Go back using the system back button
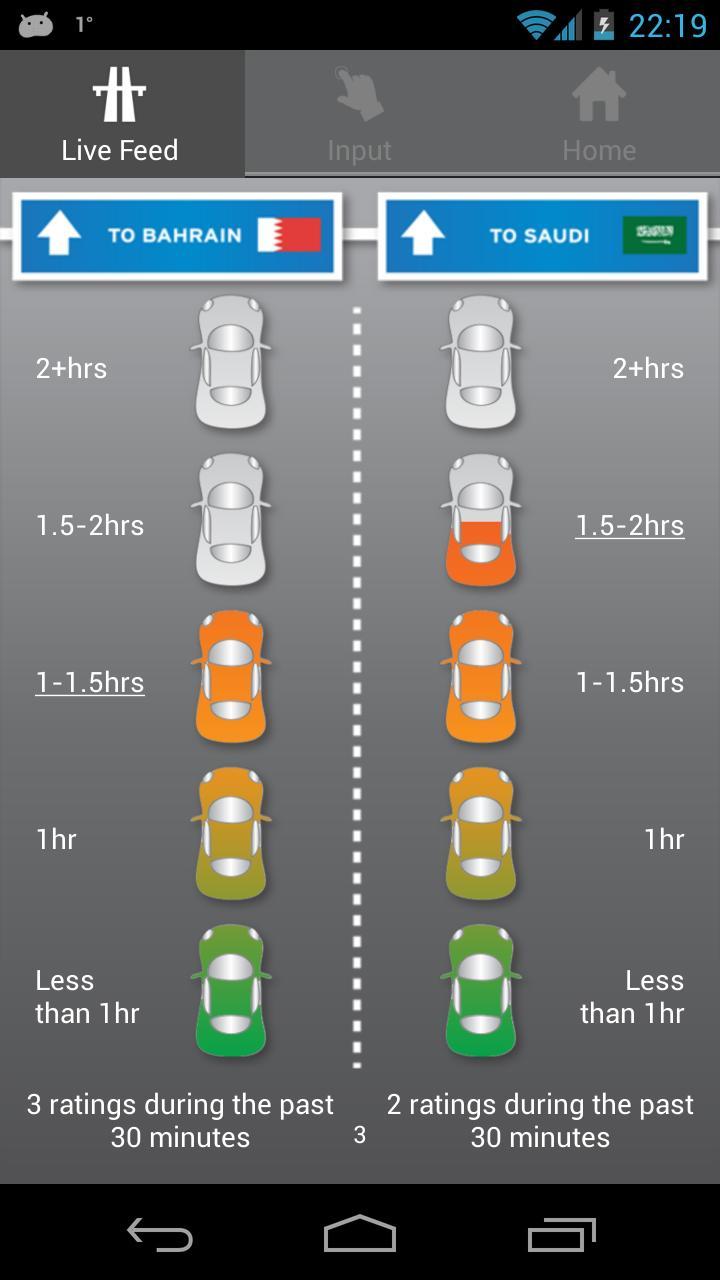720x1280 pixels. point(160,1234)
